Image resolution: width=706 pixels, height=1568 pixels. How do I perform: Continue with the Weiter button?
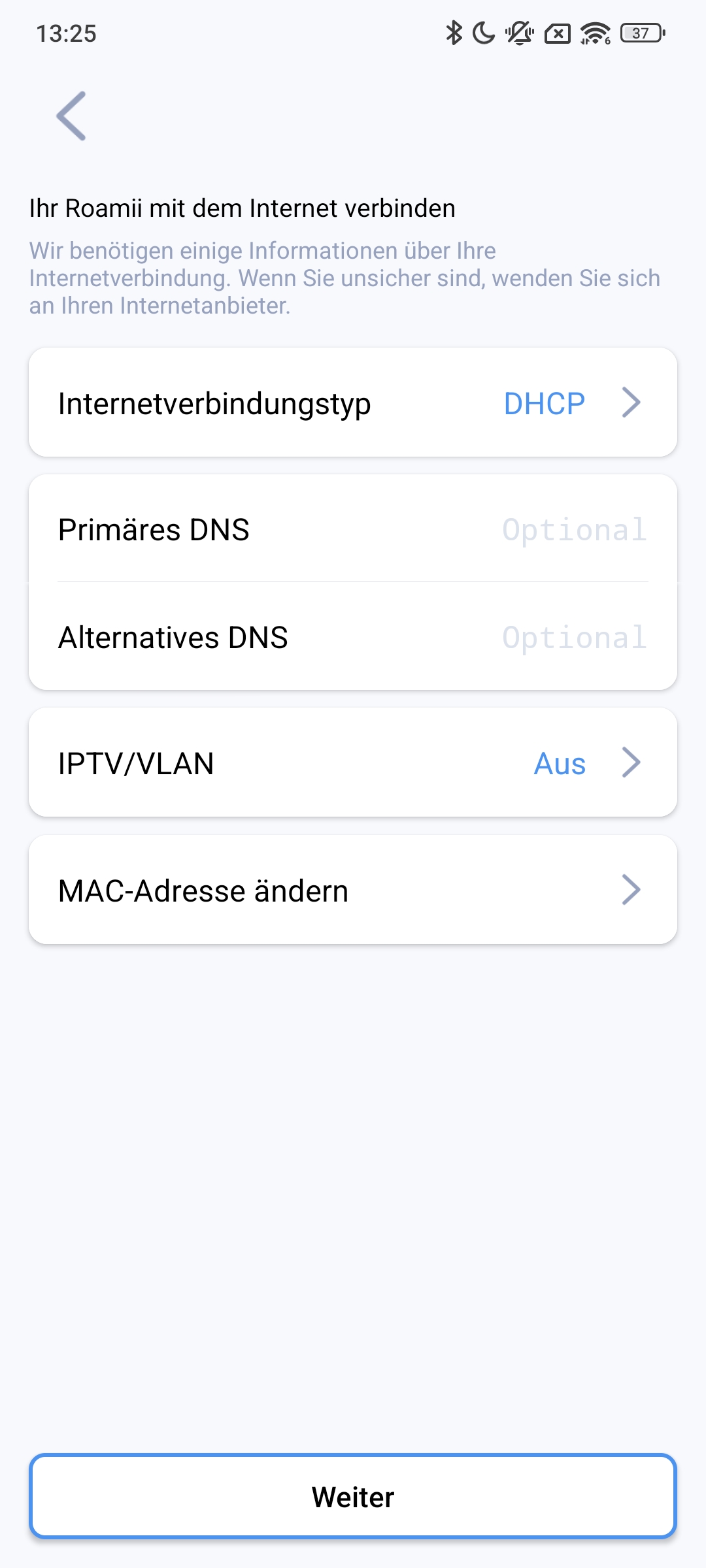coord(353,1496)
